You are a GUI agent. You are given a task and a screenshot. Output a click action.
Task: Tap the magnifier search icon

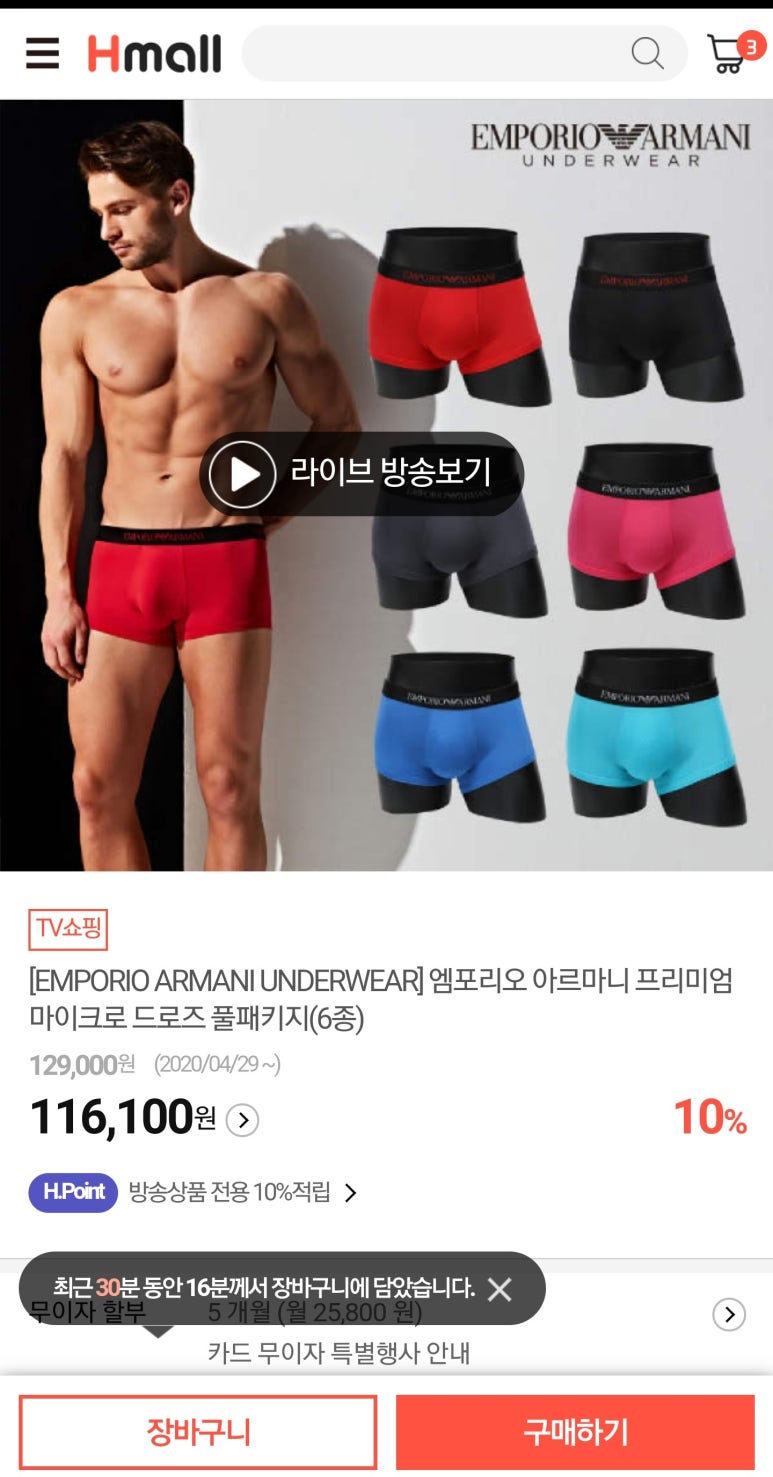tap(647, 54)
